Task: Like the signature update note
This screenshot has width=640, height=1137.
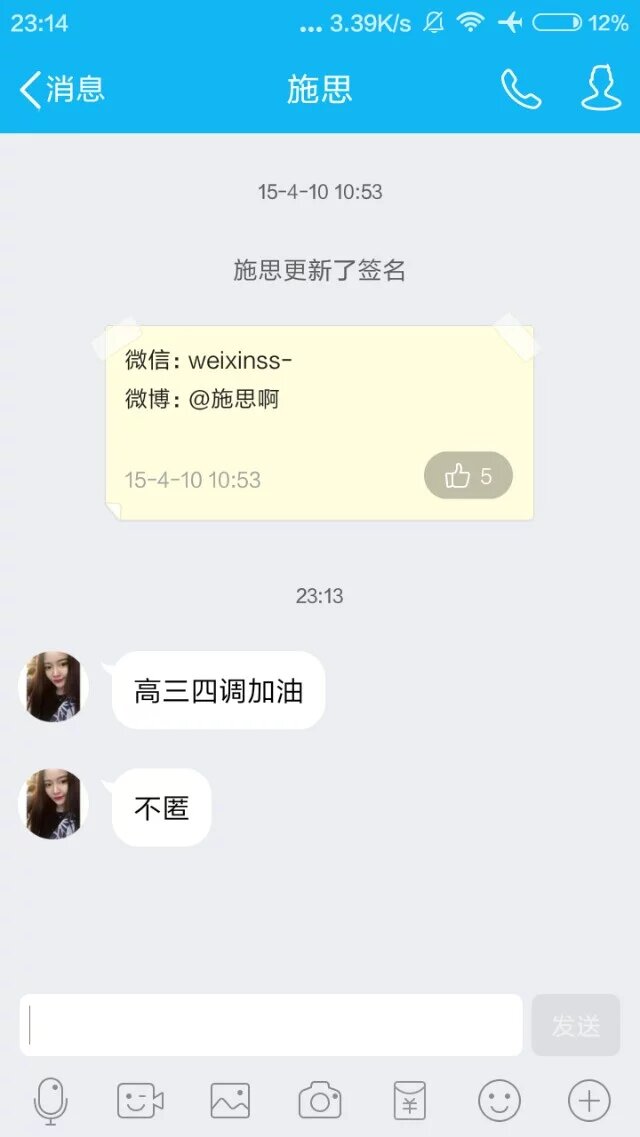Action: pyautogui.click(x=468, y=476)
